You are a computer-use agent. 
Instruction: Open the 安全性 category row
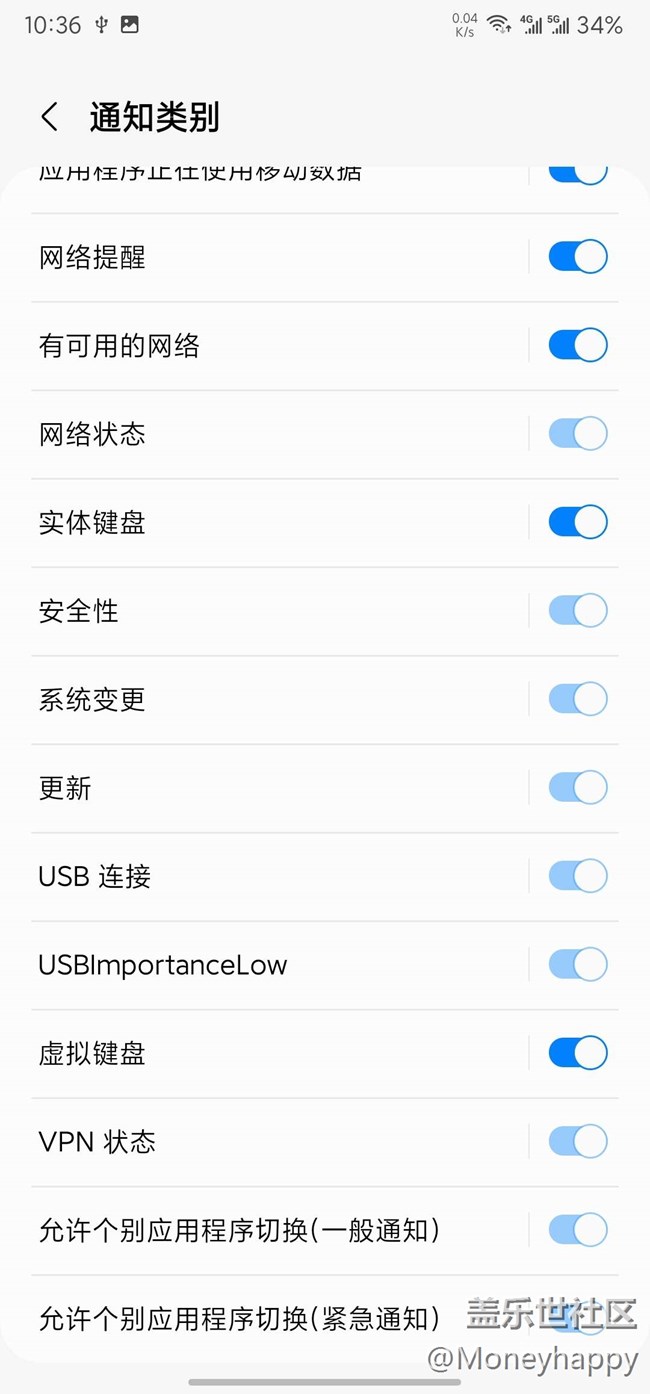[280, 611]
